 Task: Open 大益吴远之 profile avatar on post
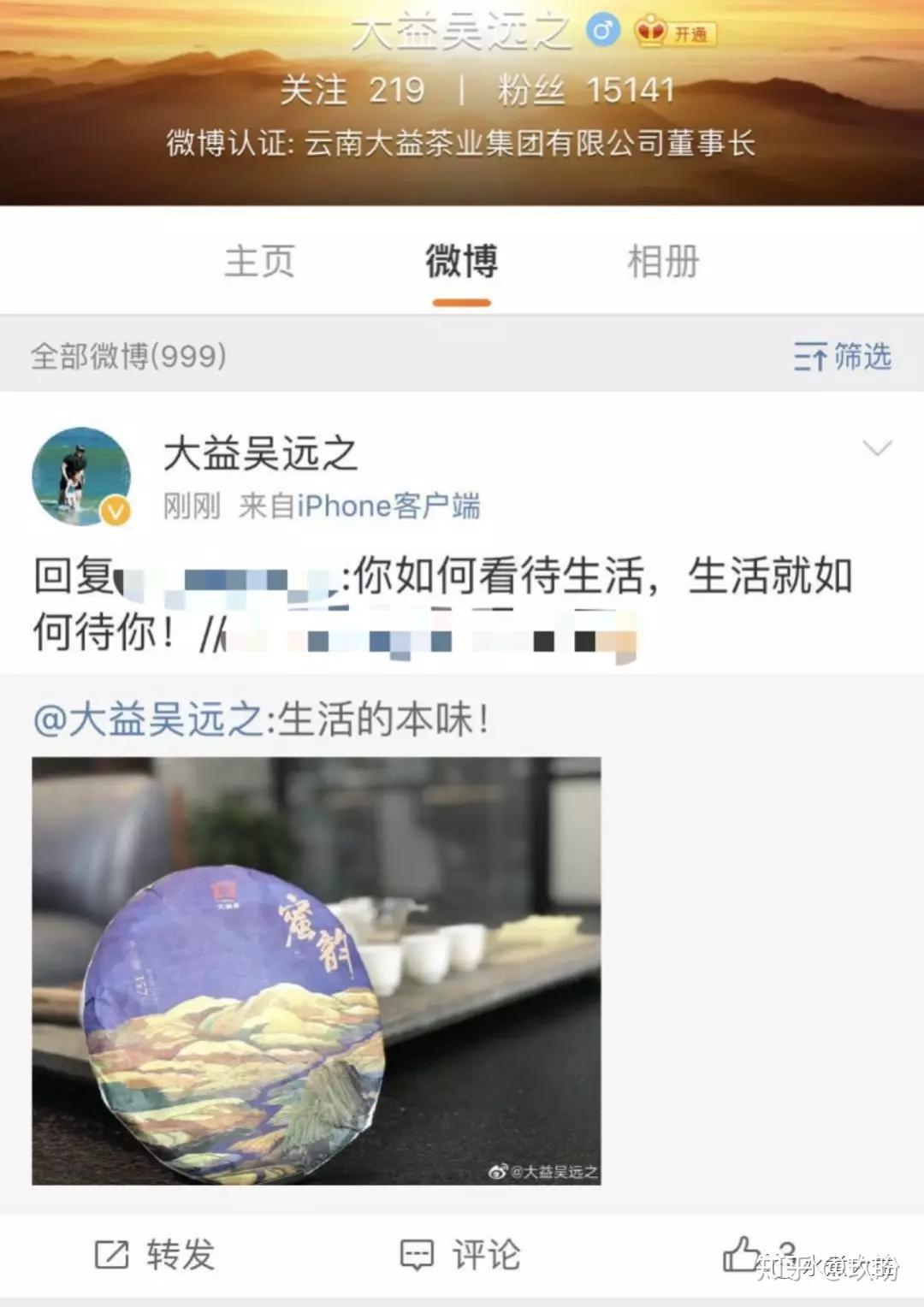(81, 476)
